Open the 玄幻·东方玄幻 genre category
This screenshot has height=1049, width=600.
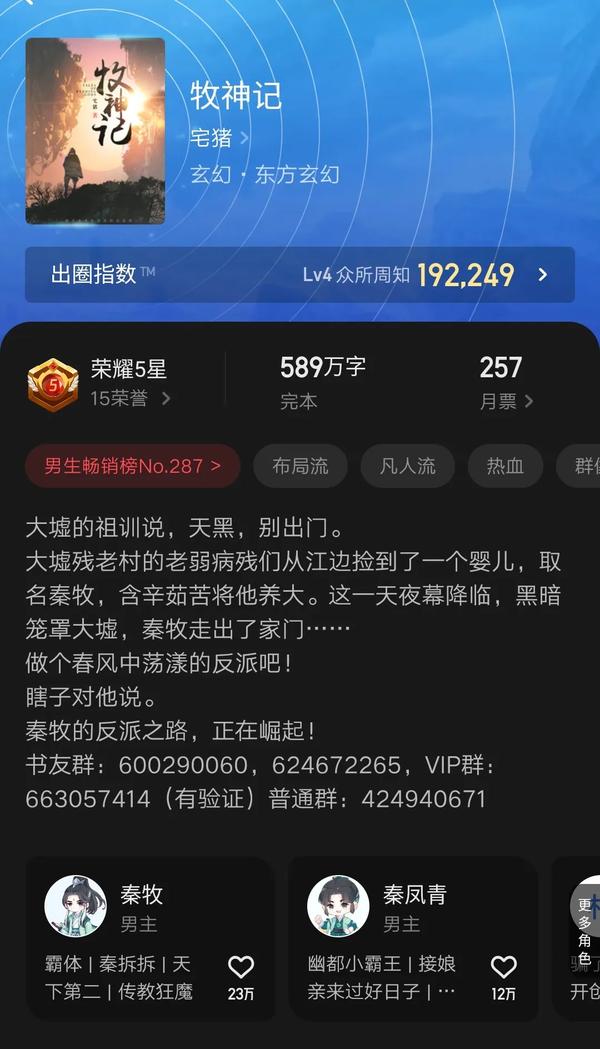click(x=265, y=174)
